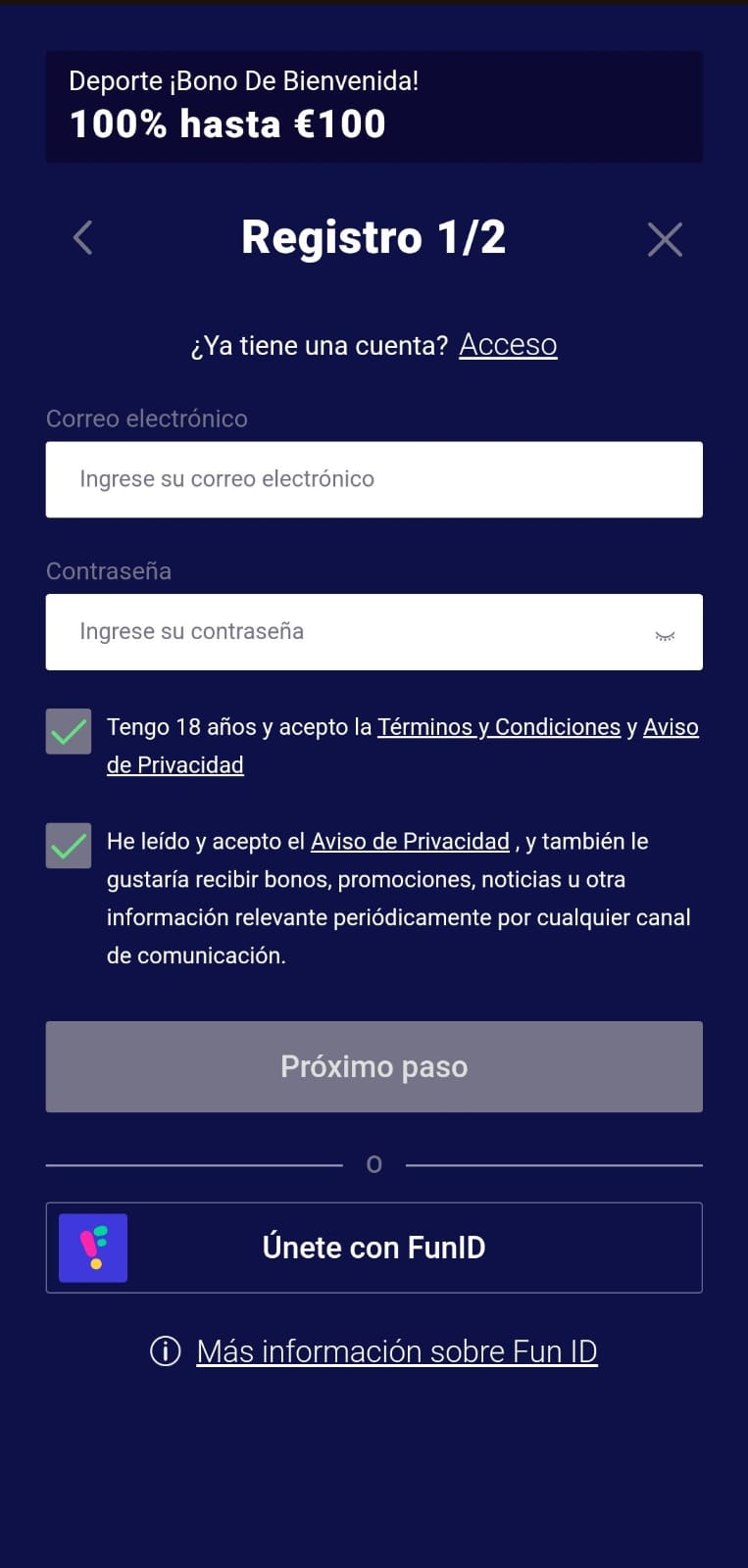The height and width of the screenshot is (1568, 748).
Task: Show password with the eye icon
Action: [665, 635]
